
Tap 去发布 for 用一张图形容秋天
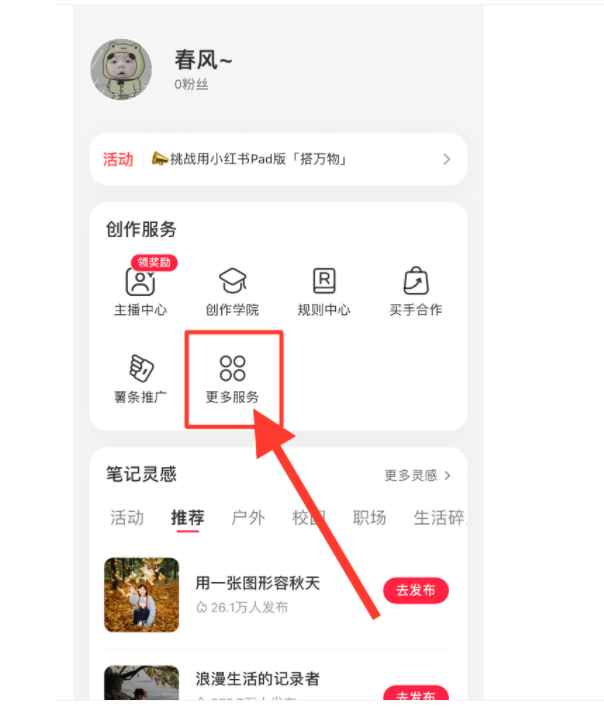tap(415, 590)
